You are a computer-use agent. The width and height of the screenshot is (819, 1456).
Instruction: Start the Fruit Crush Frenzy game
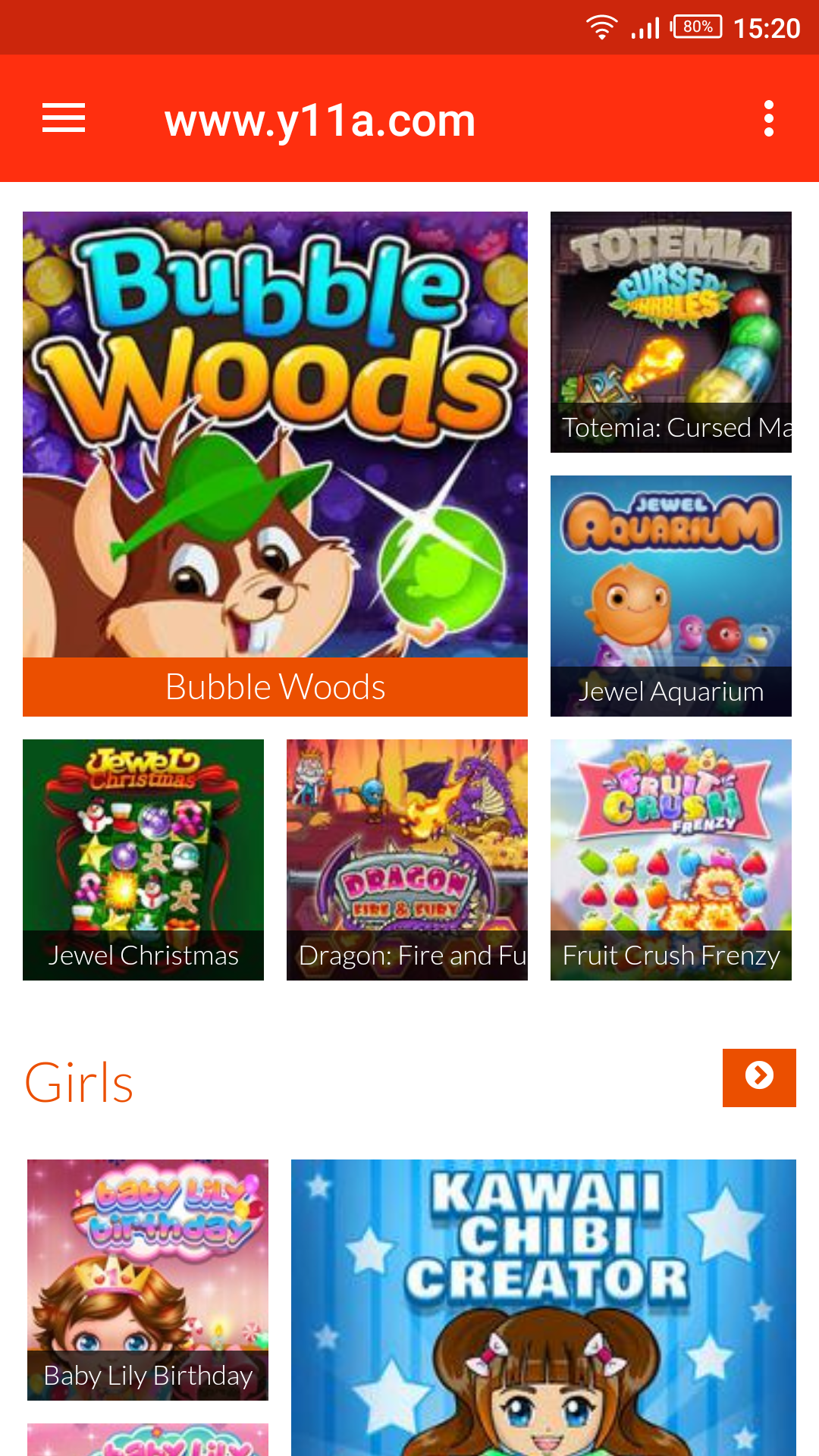[x=670, y=859]
